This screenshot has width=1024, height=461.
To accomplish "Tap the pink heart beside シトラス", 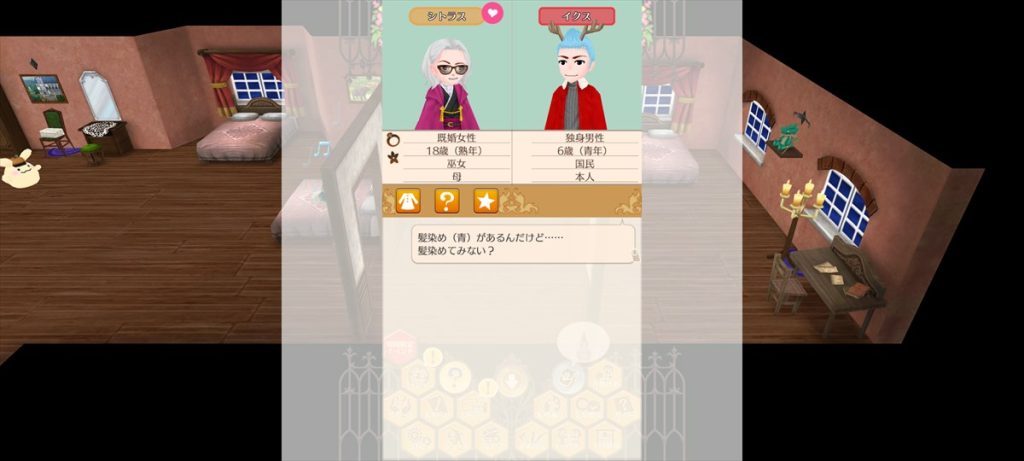I will tap(492, 13).
